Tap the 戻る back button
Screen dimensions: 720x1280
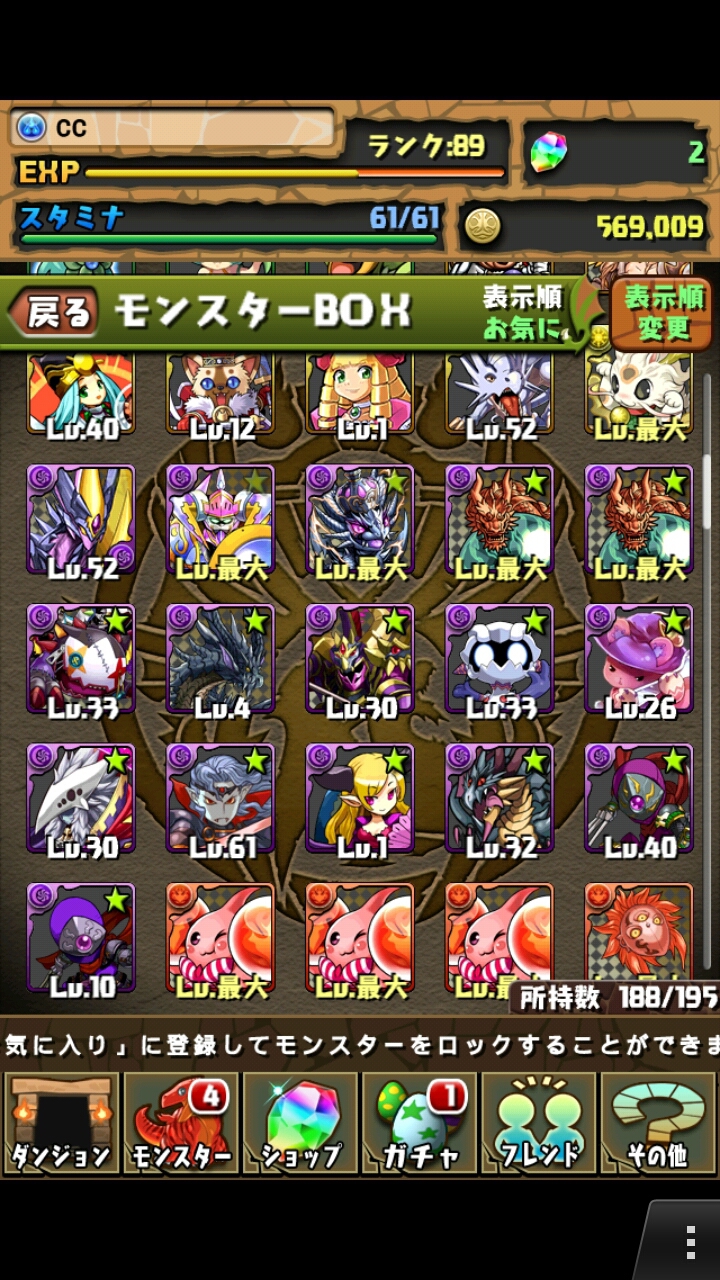point(56,313)
